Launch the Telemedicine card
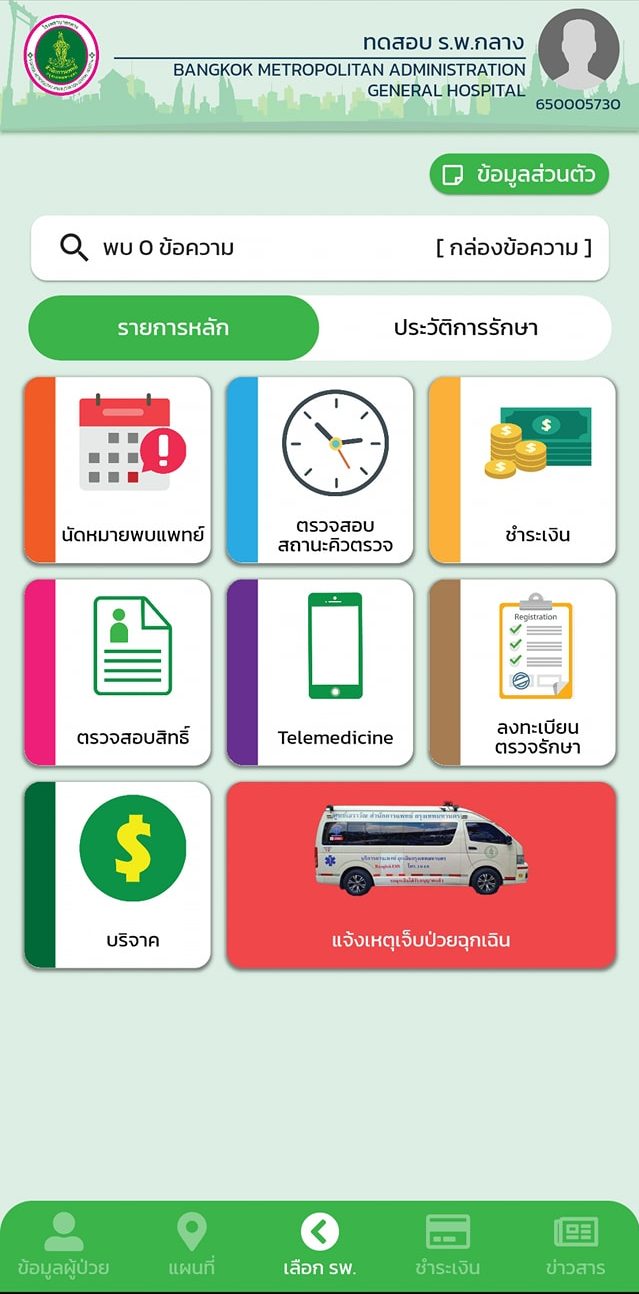 [x=320, y=672]
